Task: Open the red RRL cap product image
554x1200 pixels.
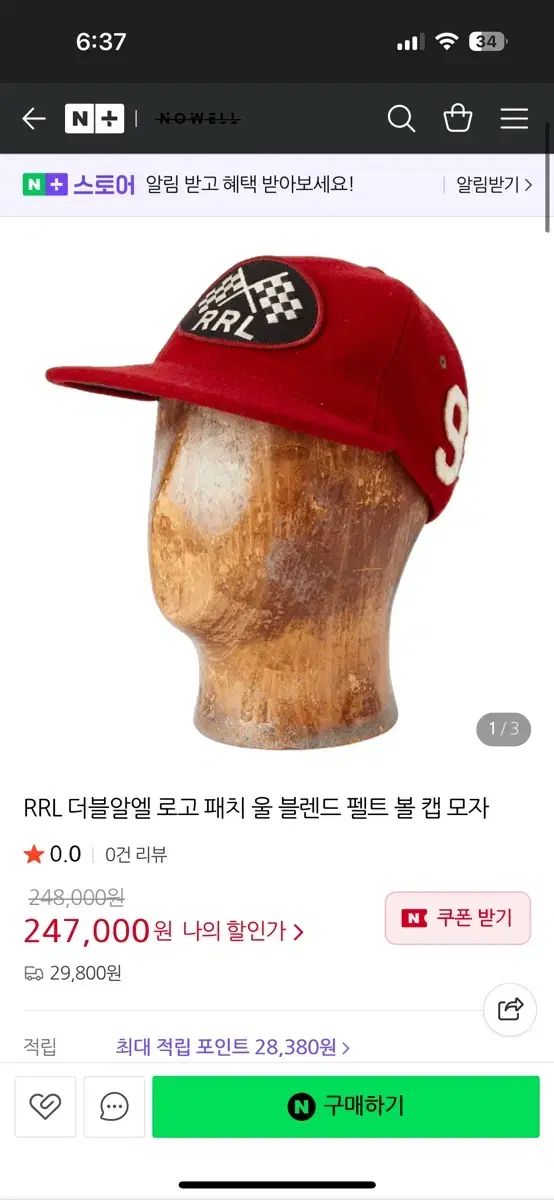Action: point(277,500)
